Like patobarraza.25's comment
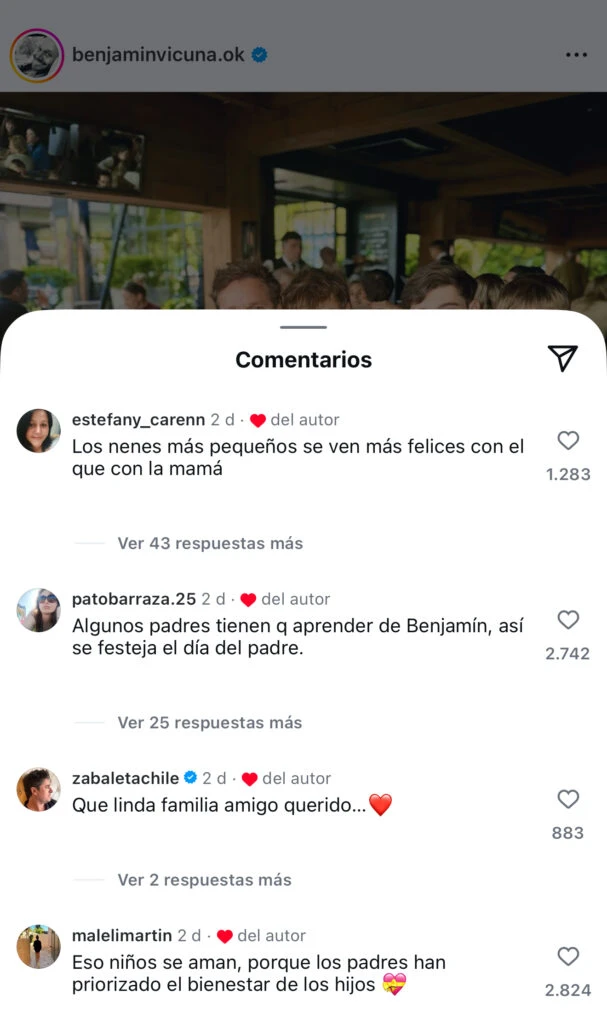 point(568,620)
